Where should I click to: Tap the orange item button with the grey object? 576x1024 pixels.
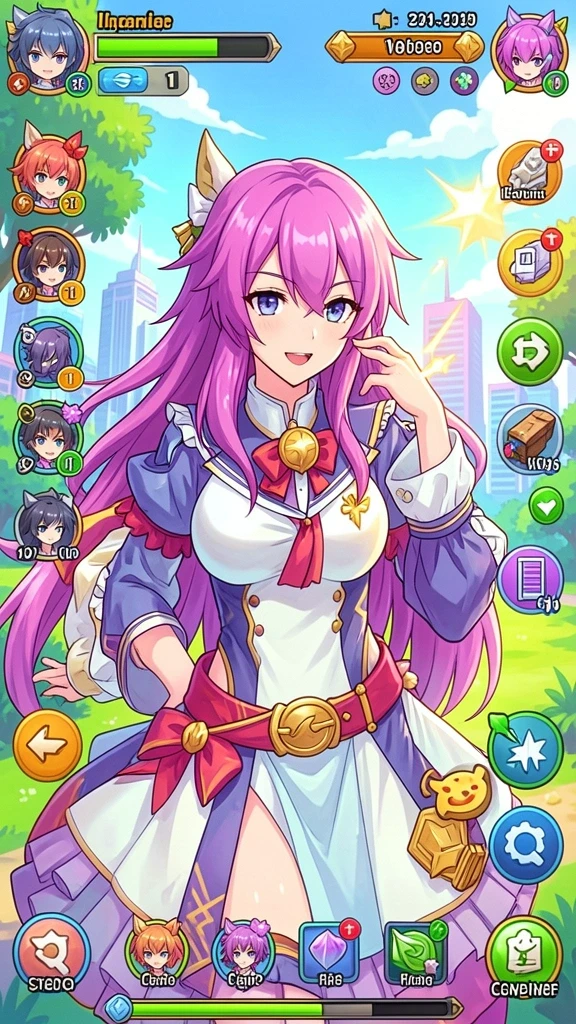coord(530,172)
